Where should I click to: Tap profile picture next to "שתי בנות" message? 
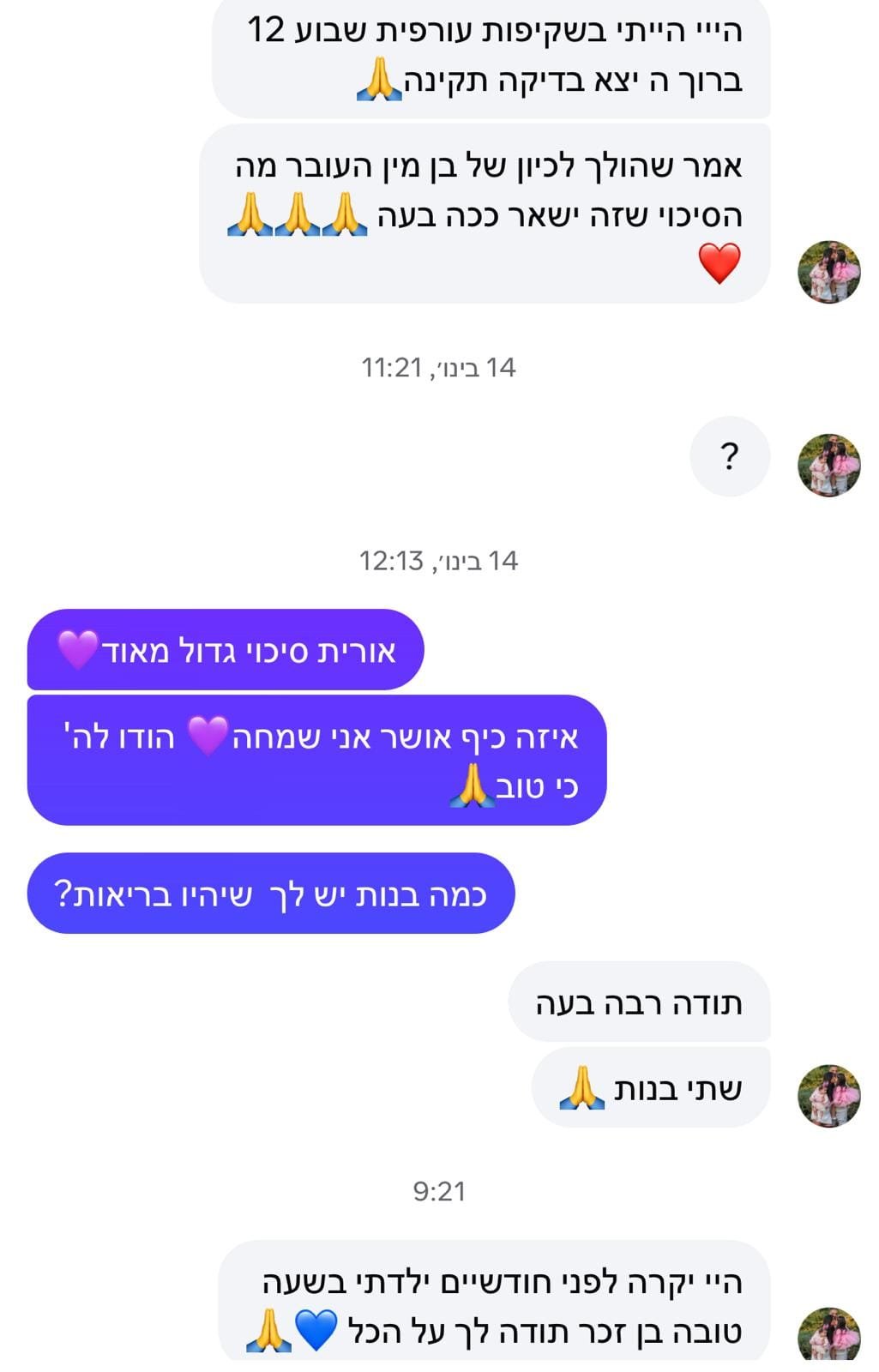coord(828,1095)
